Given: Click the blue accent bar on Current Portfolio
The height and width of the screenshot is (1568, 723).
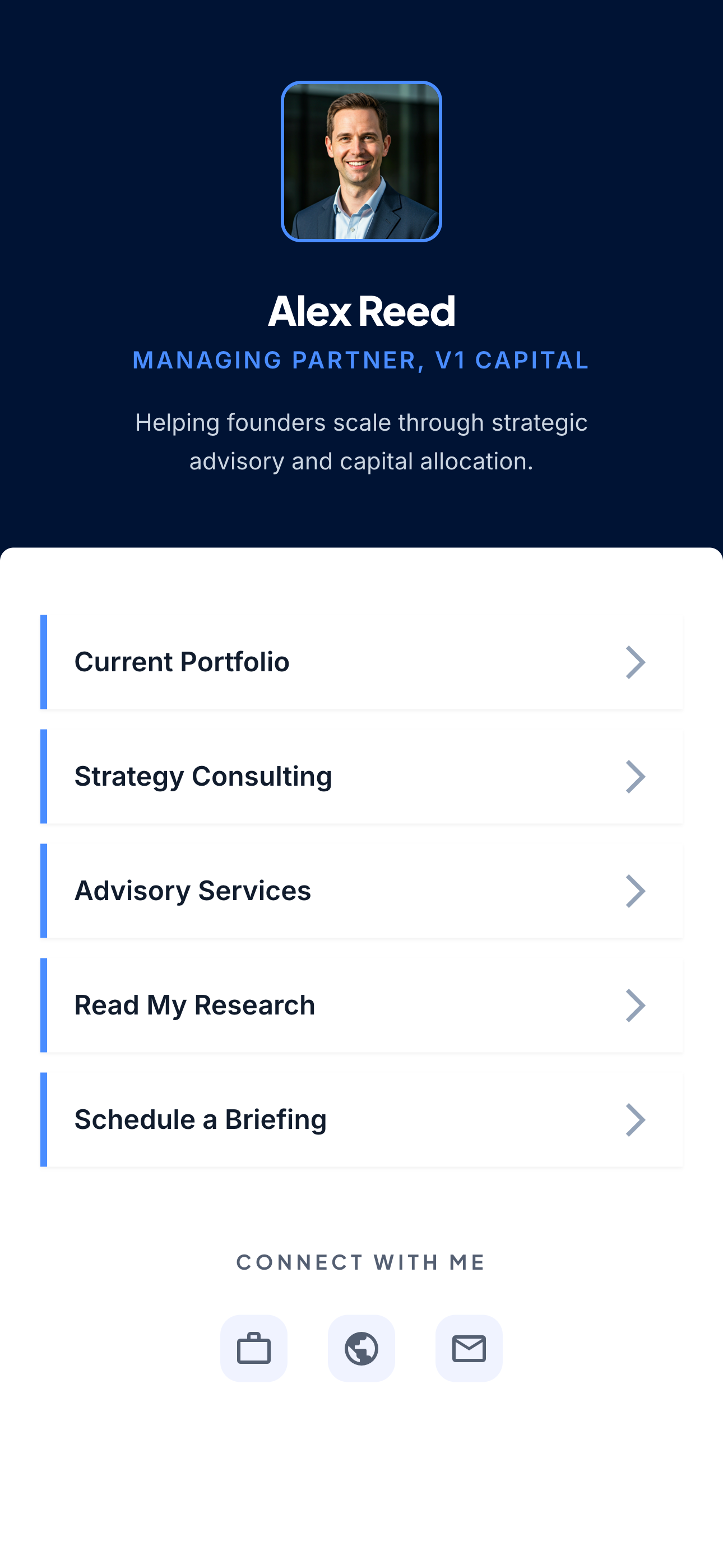Looking at the screenshot, I should tap(43, 662).
